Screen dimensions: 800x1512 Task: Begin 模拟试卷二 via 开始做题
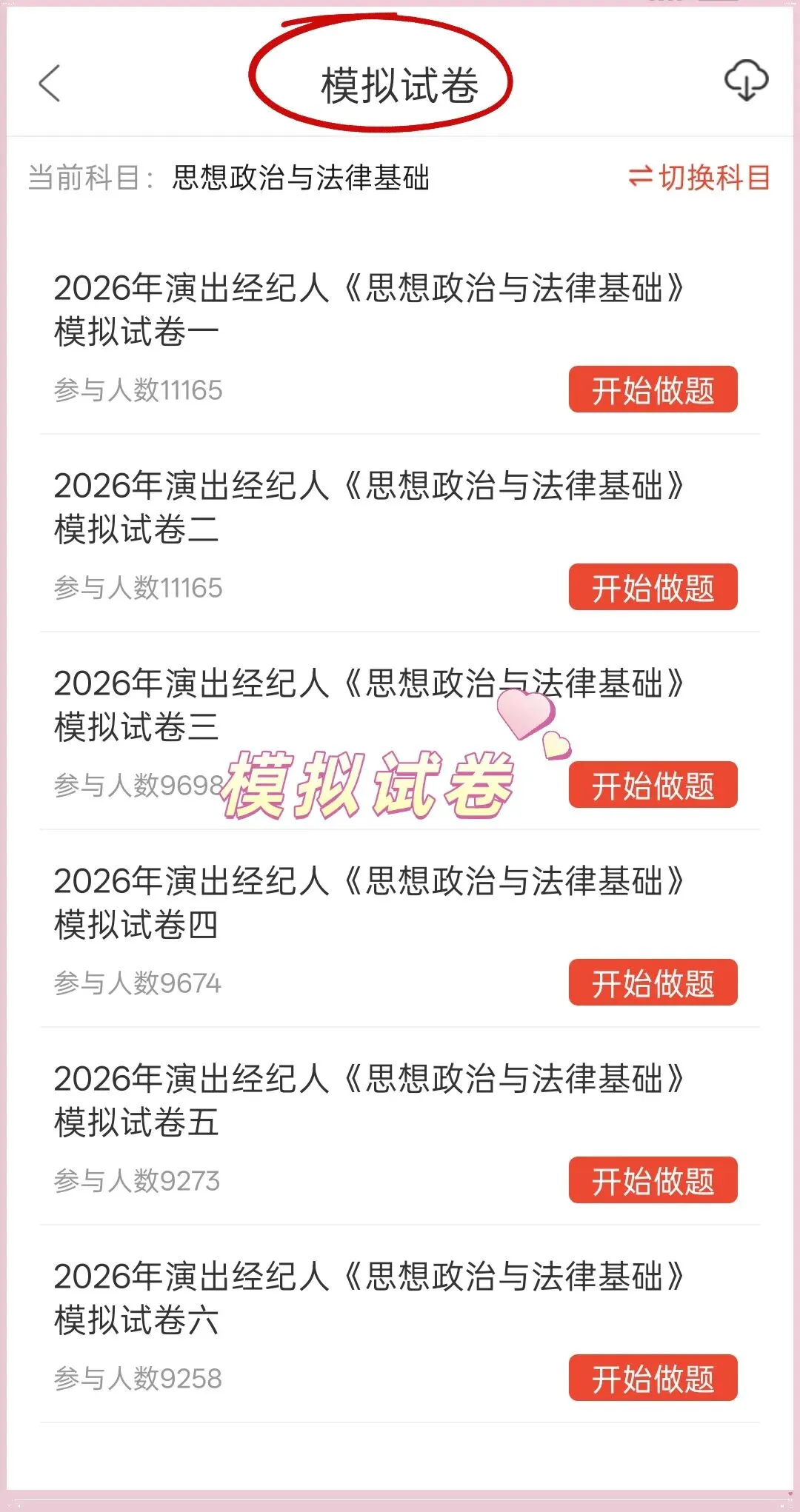coord(653,587)
